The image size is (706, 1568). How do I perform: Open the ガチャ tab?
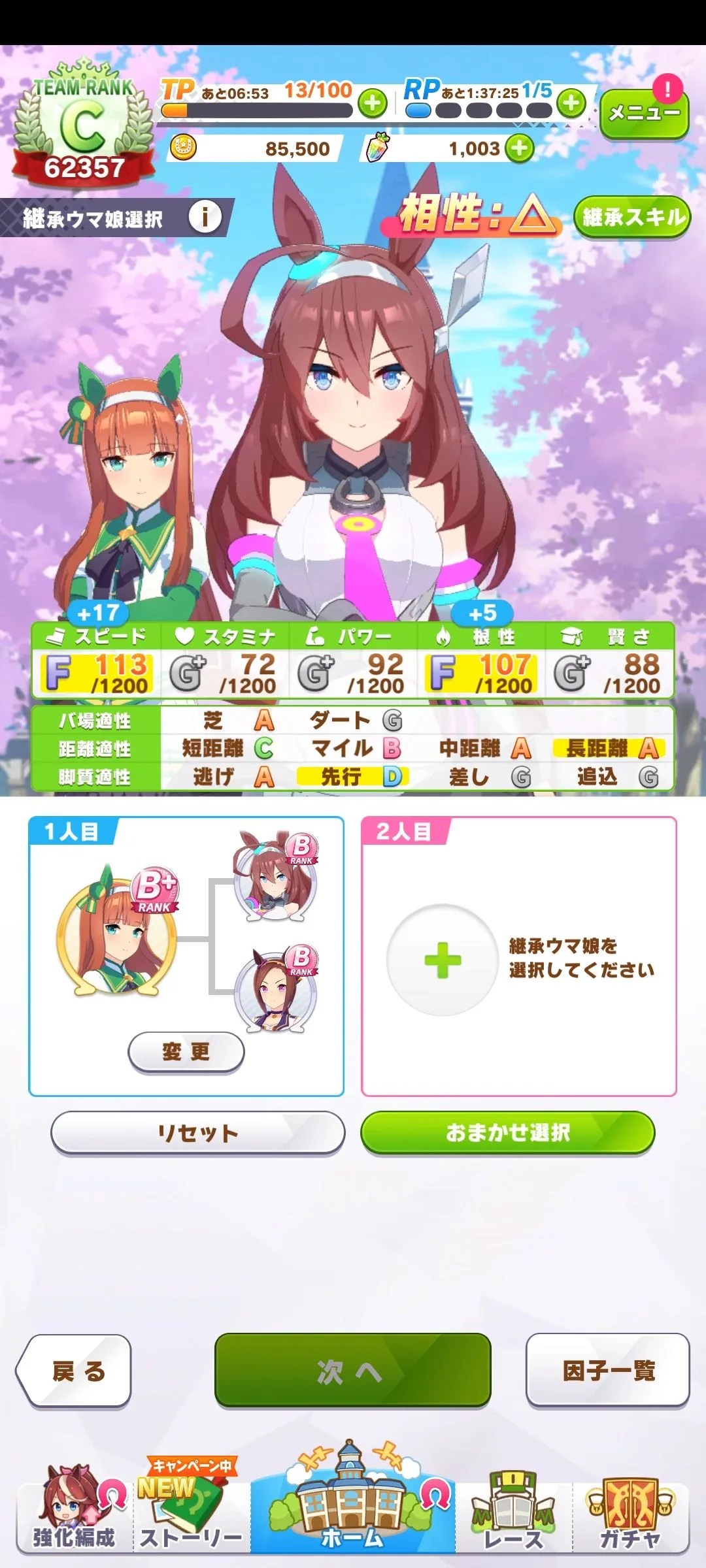click(630, 1516)
